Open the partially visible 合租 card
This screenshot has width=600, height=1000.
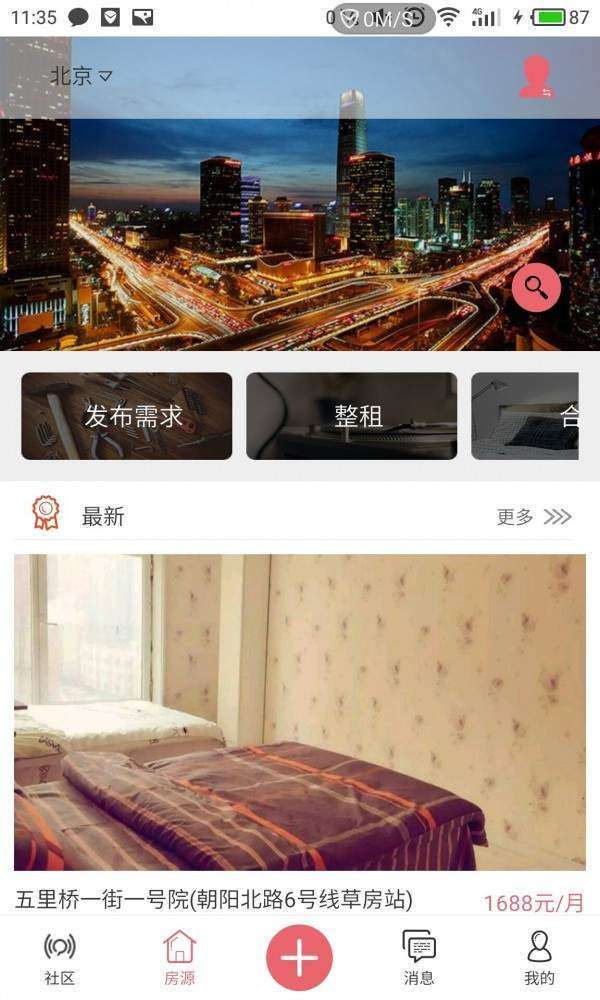click(526, 416)
